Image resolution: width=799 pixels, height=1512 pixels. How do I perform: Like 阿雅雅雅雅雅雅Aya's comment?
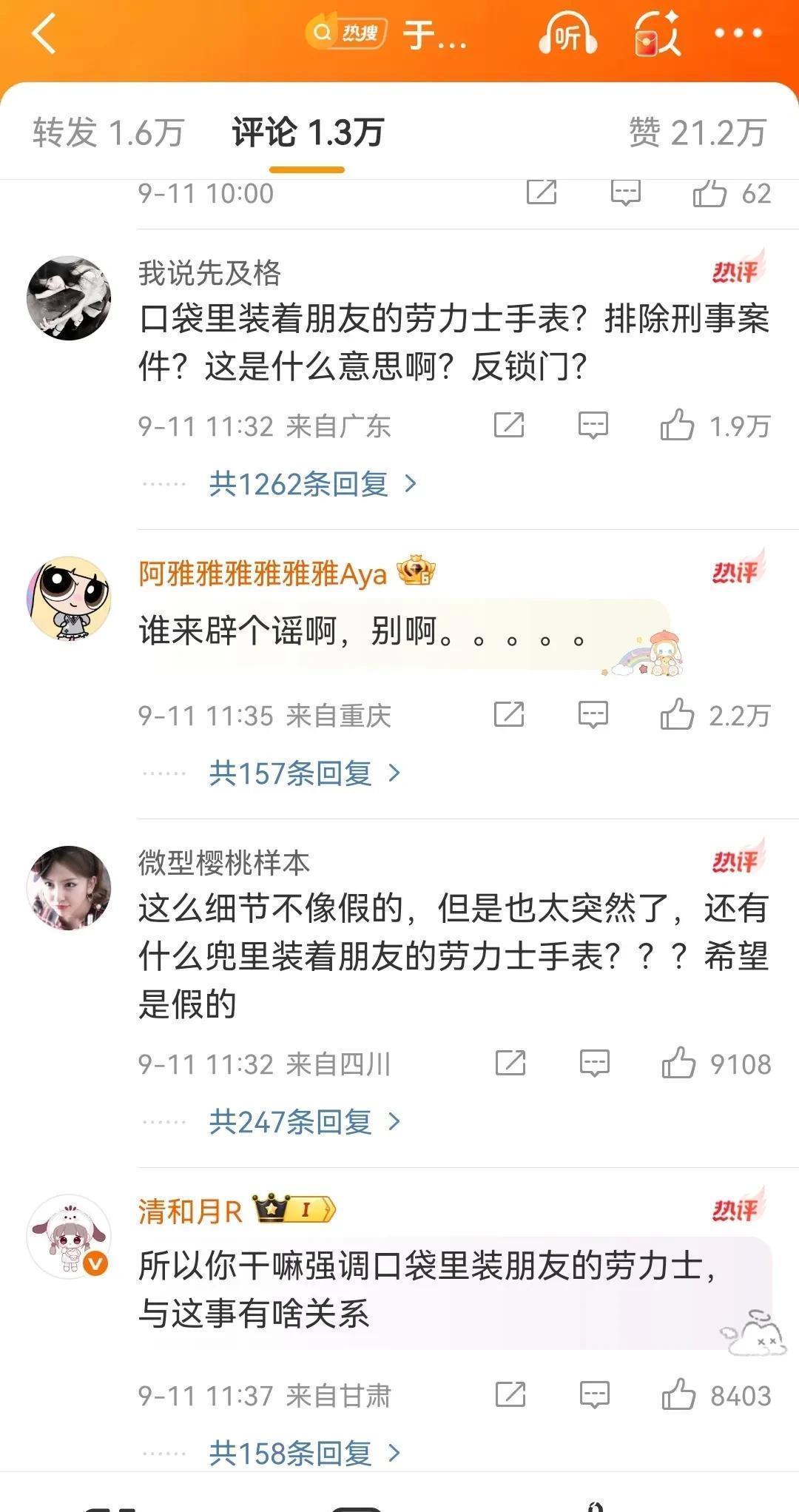tap(677, 716)
